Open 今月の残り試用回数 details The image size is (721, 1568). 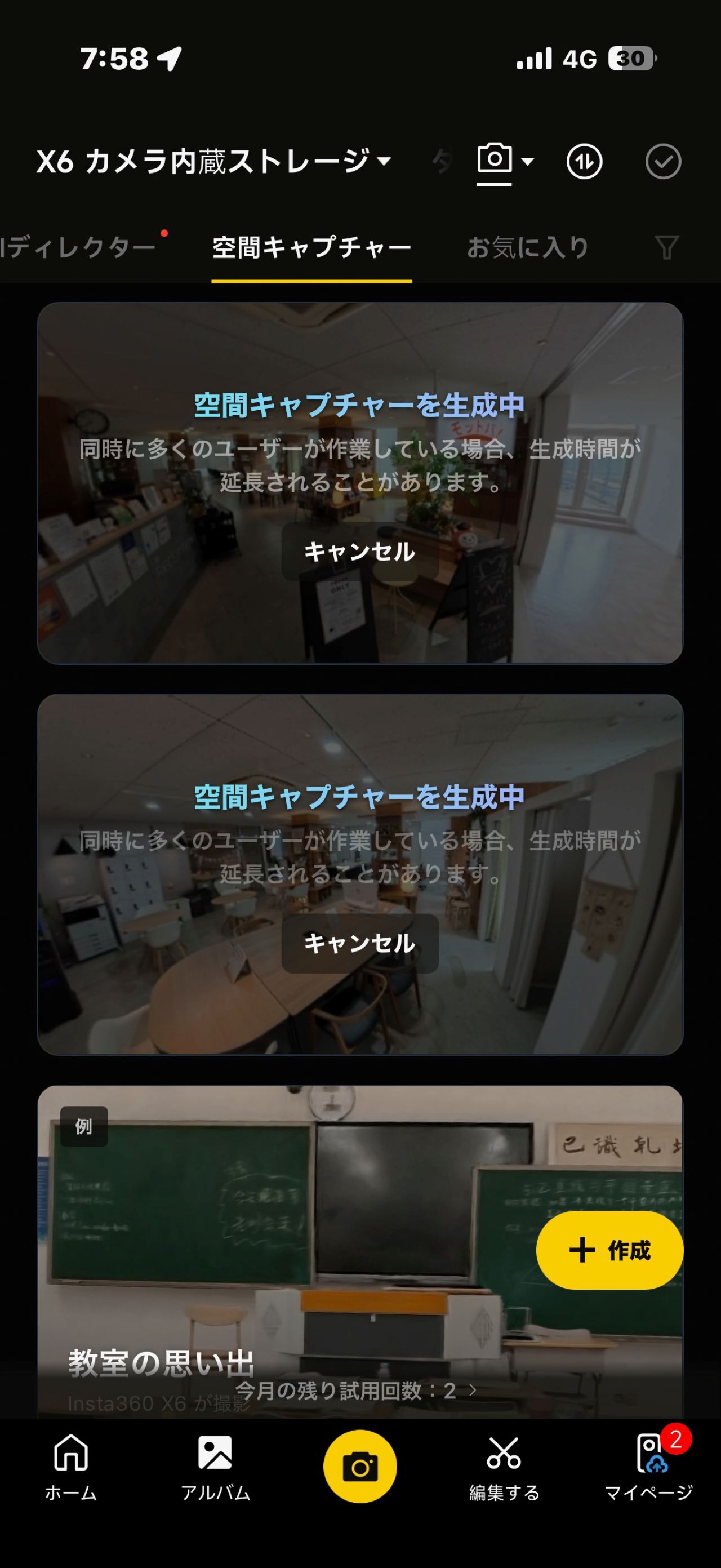[x=356, y=1391]
